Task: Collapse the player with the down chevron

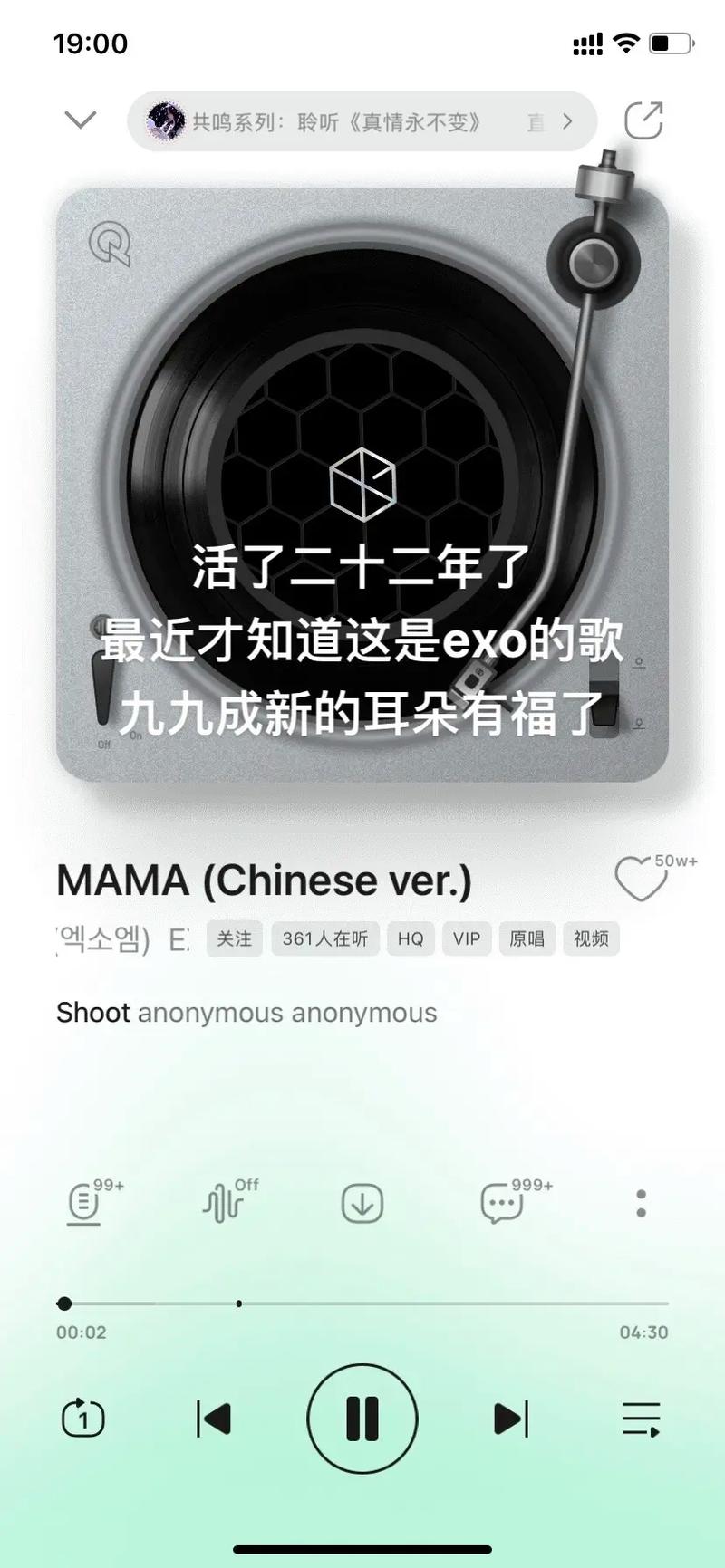Action: point(80,119)
